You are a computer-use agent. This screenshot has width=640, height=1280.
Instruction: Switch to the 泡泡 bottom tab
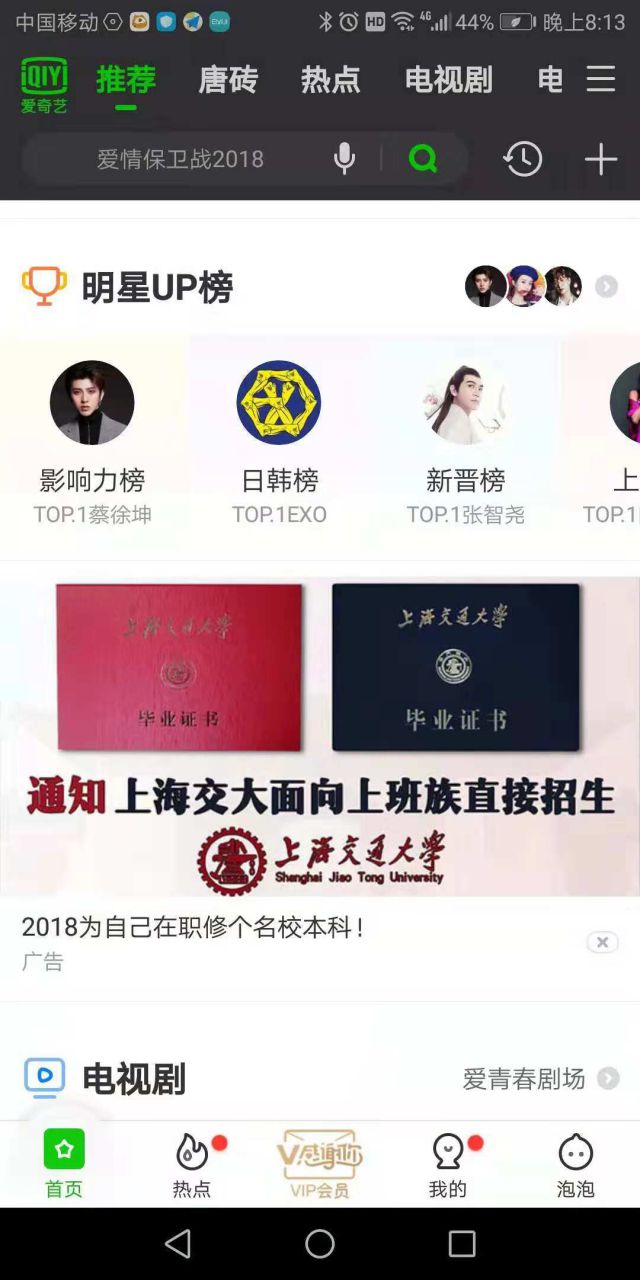click(575, 1165)
